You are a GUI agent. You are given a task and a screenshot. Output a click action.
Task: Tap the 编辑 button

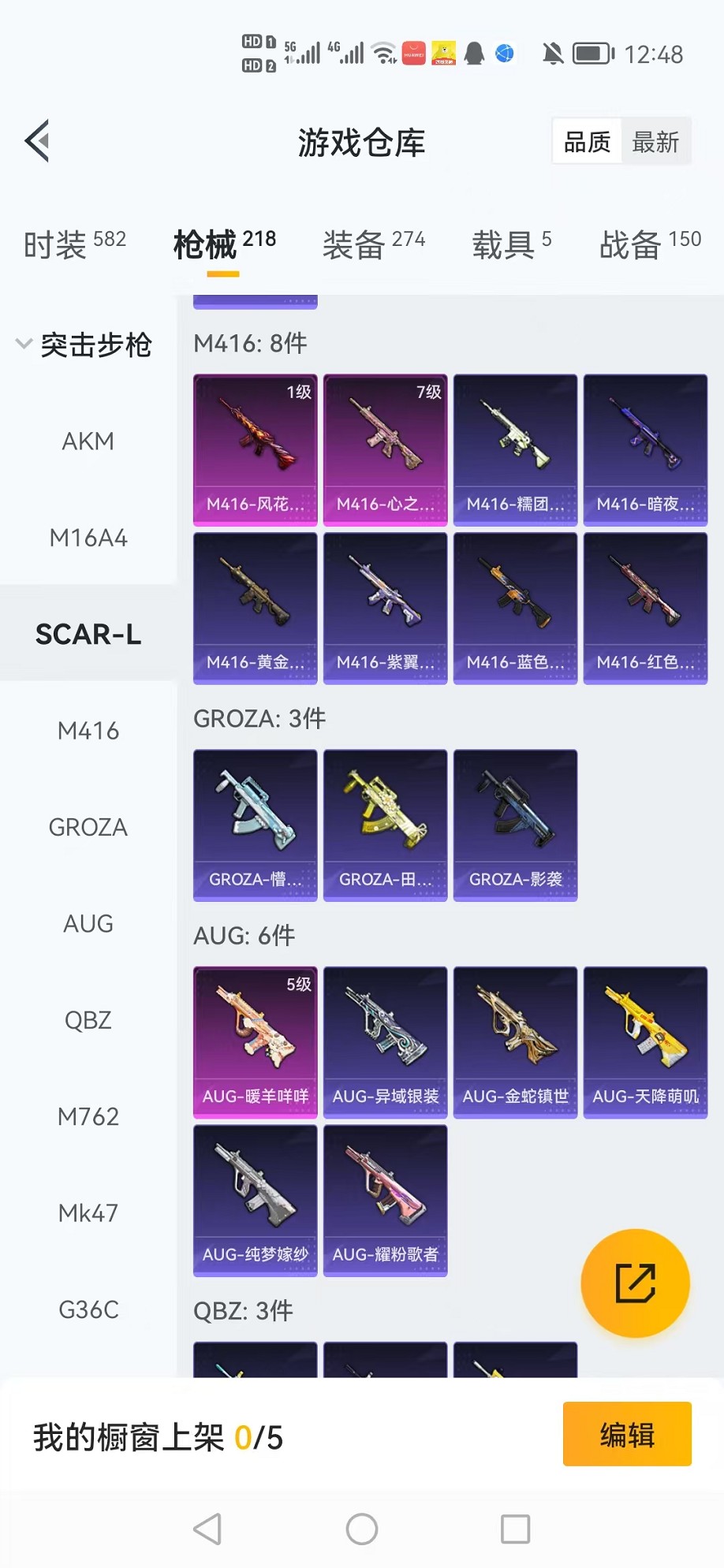627,1434
